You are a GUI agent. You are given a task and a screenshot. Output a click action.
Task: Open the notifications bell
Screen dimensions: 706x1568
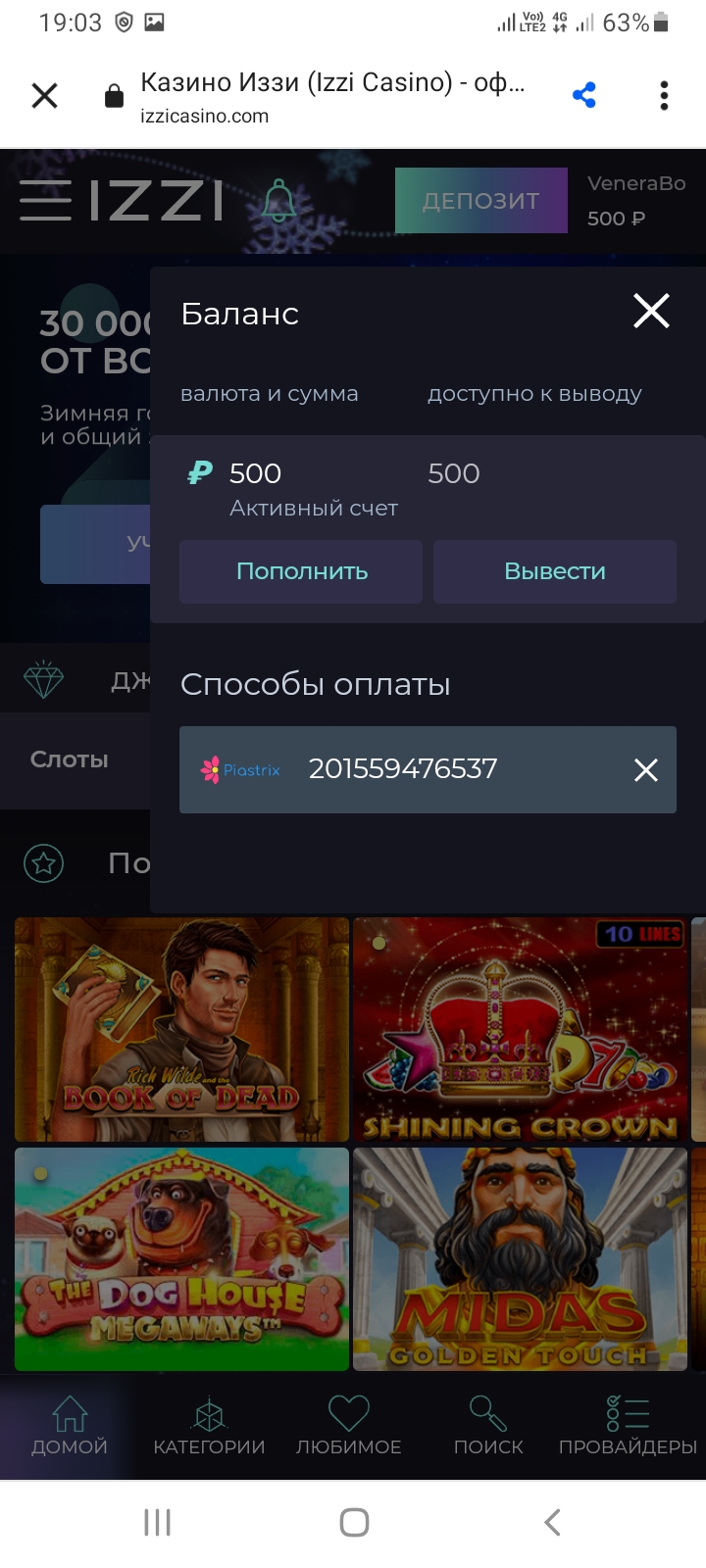(x=279, y=201)
